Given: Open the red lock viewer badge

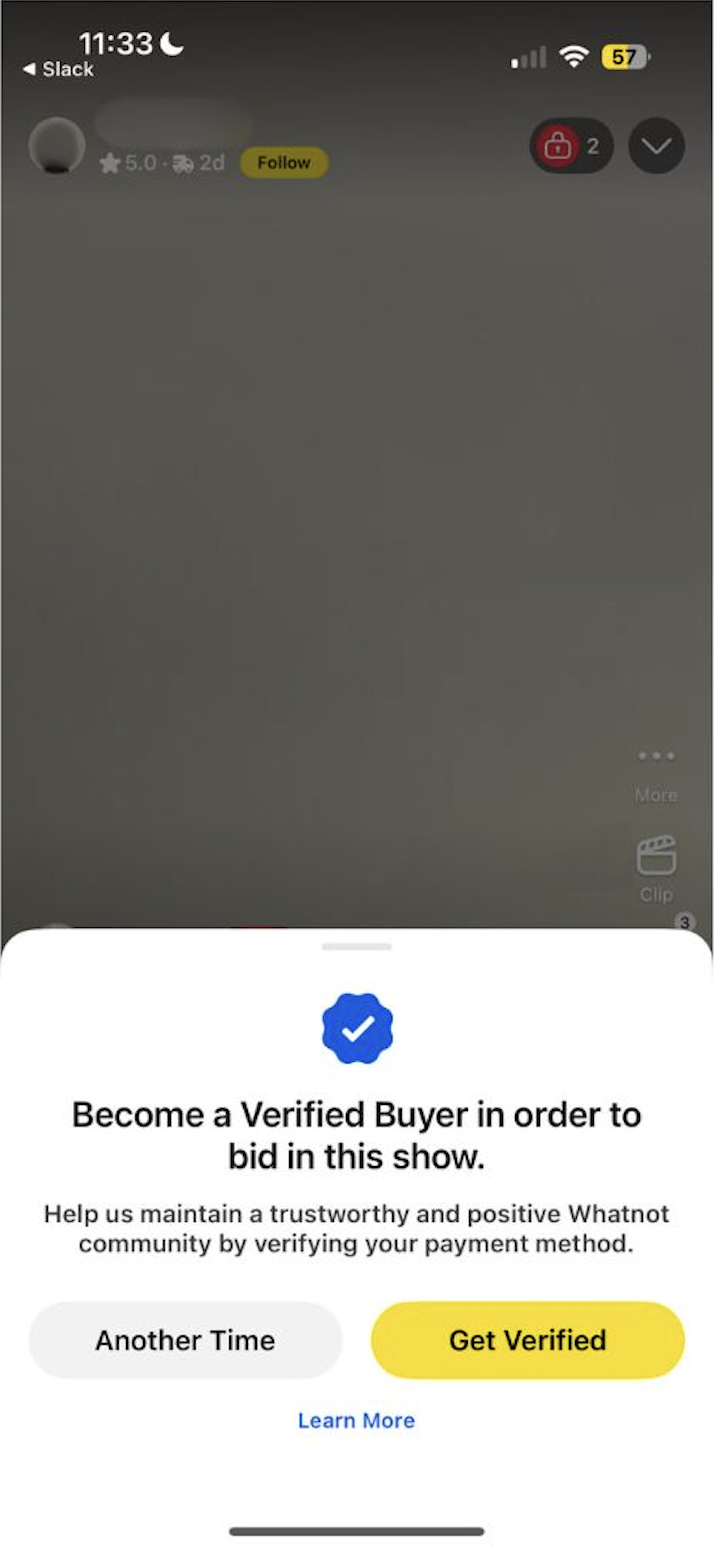Looking at the screenshot, I should [x=570, y=146].
